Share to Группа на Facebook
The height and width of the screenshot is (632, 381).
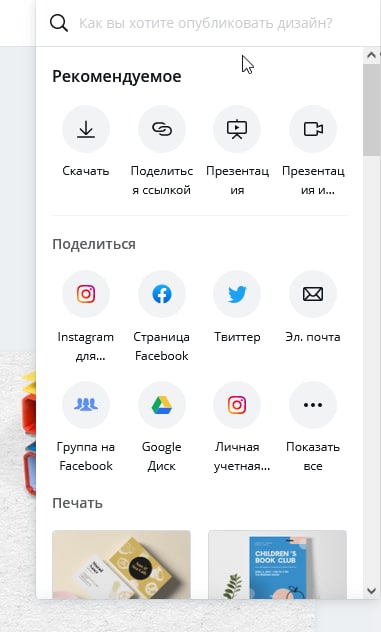86,427
